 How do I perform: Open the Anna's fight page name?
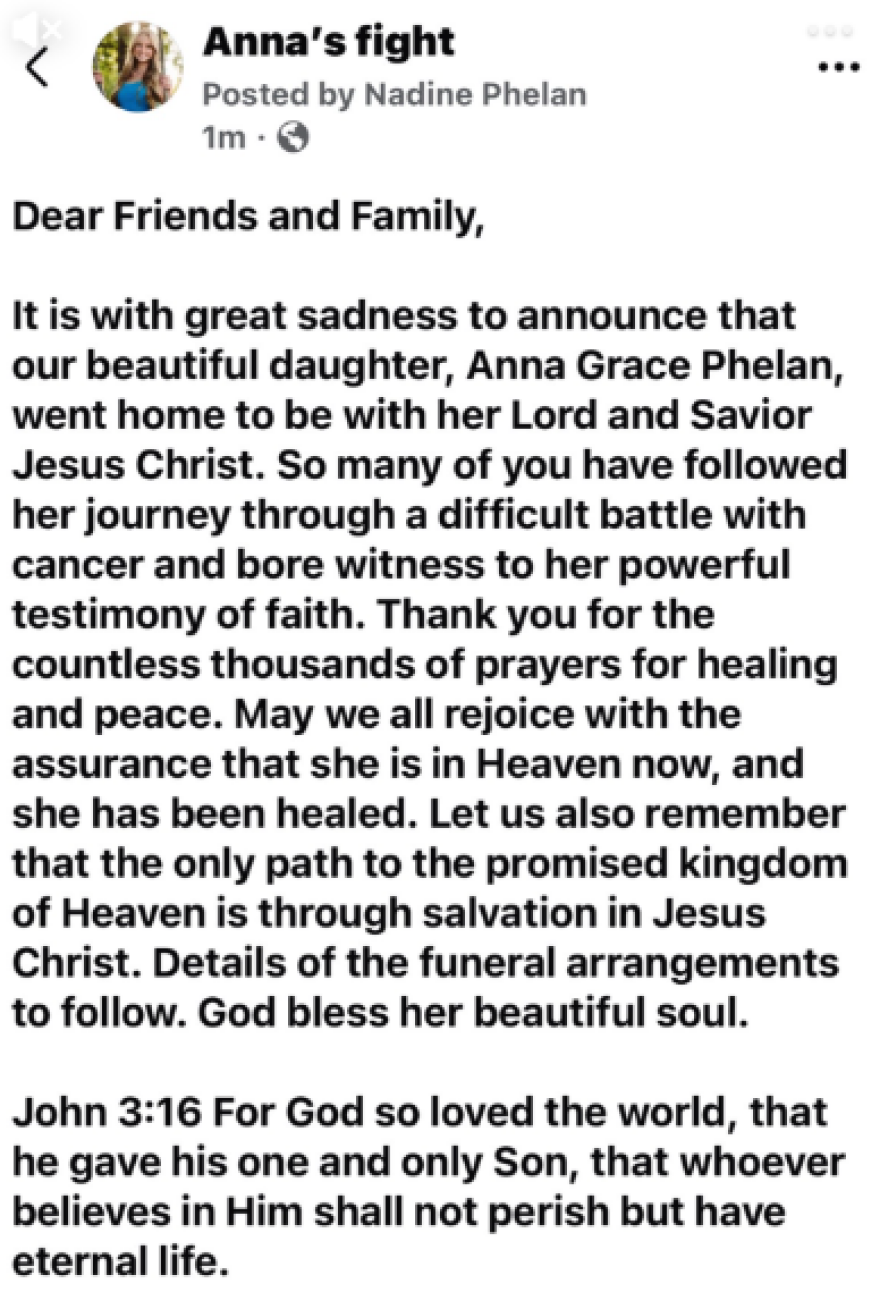click(328, 41)
